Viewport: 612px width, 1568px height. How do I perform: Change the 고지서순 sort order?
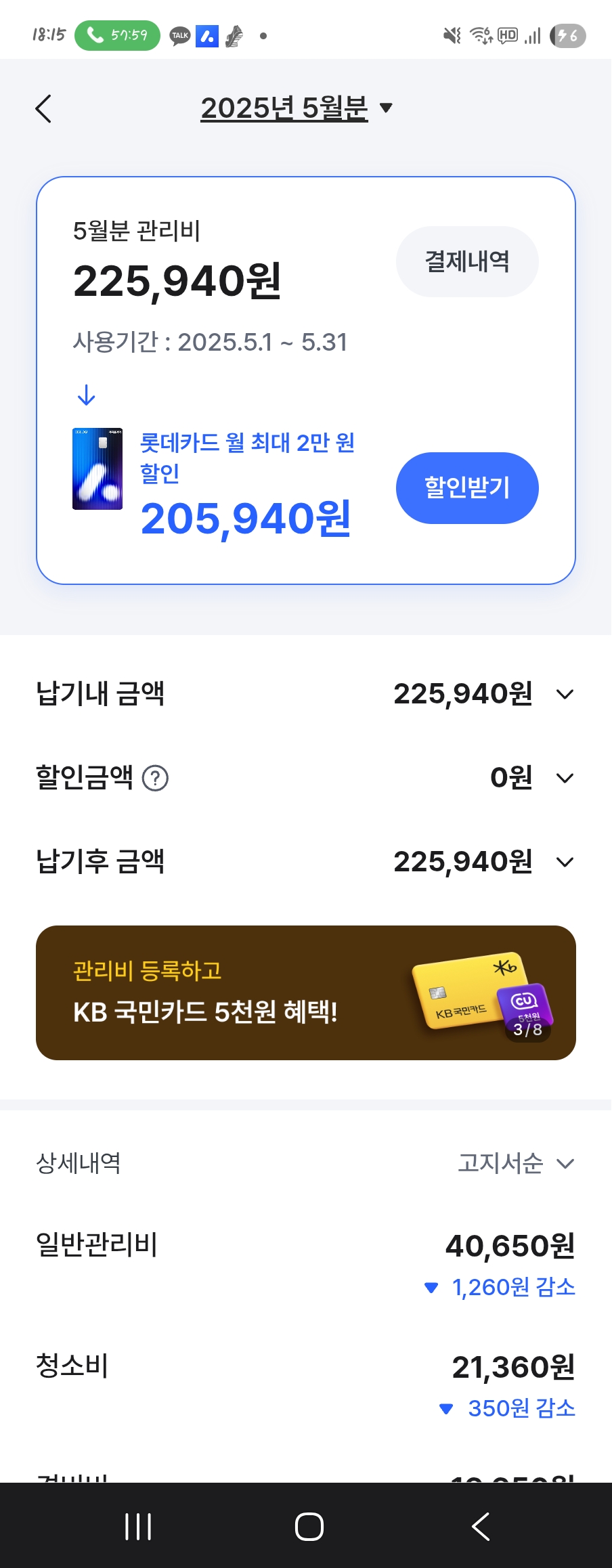516,1163
